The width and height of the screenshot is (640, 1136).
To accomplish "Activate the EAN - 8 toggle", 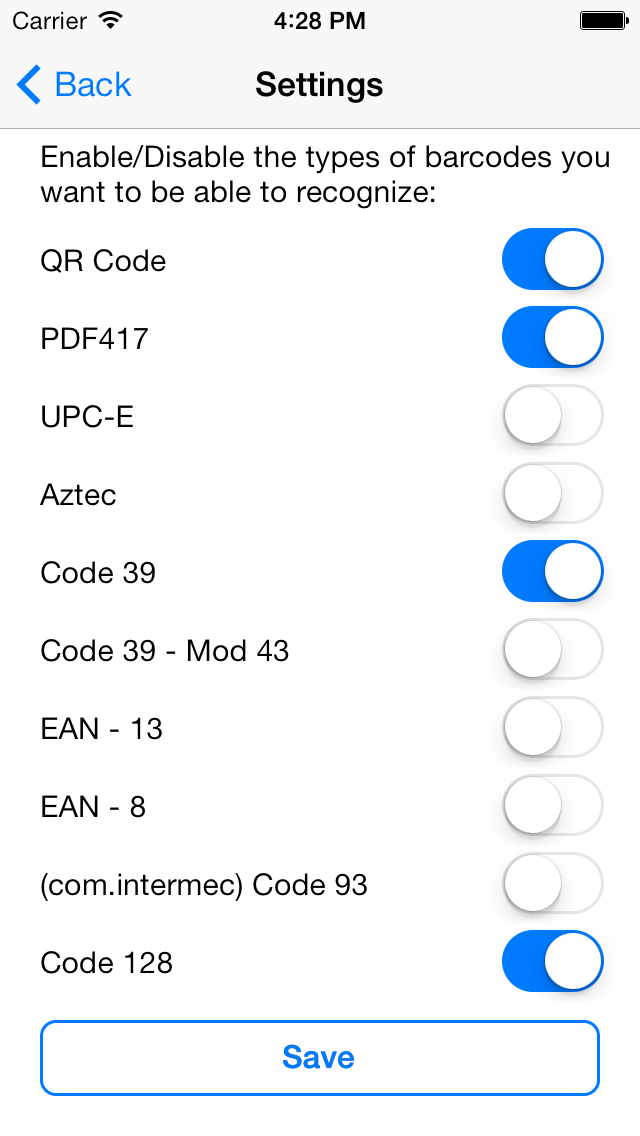I will 552,806.
